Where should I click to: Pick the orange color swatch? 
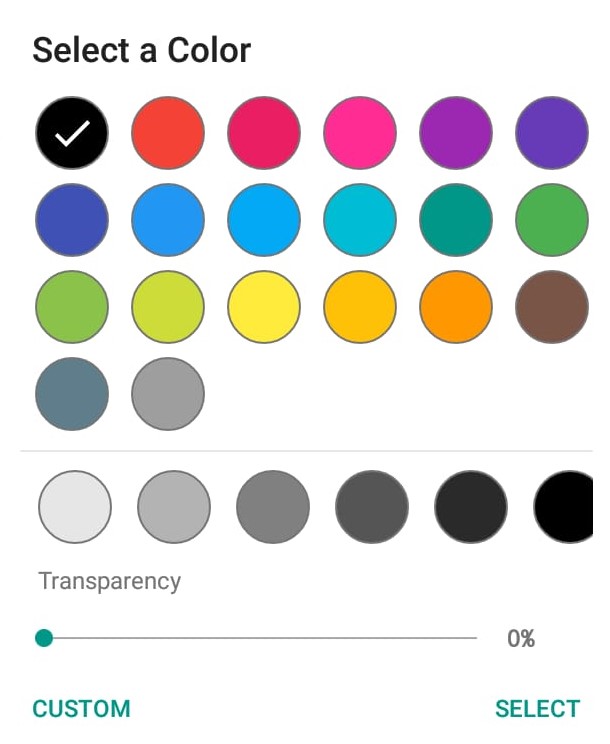pos(456,307)
